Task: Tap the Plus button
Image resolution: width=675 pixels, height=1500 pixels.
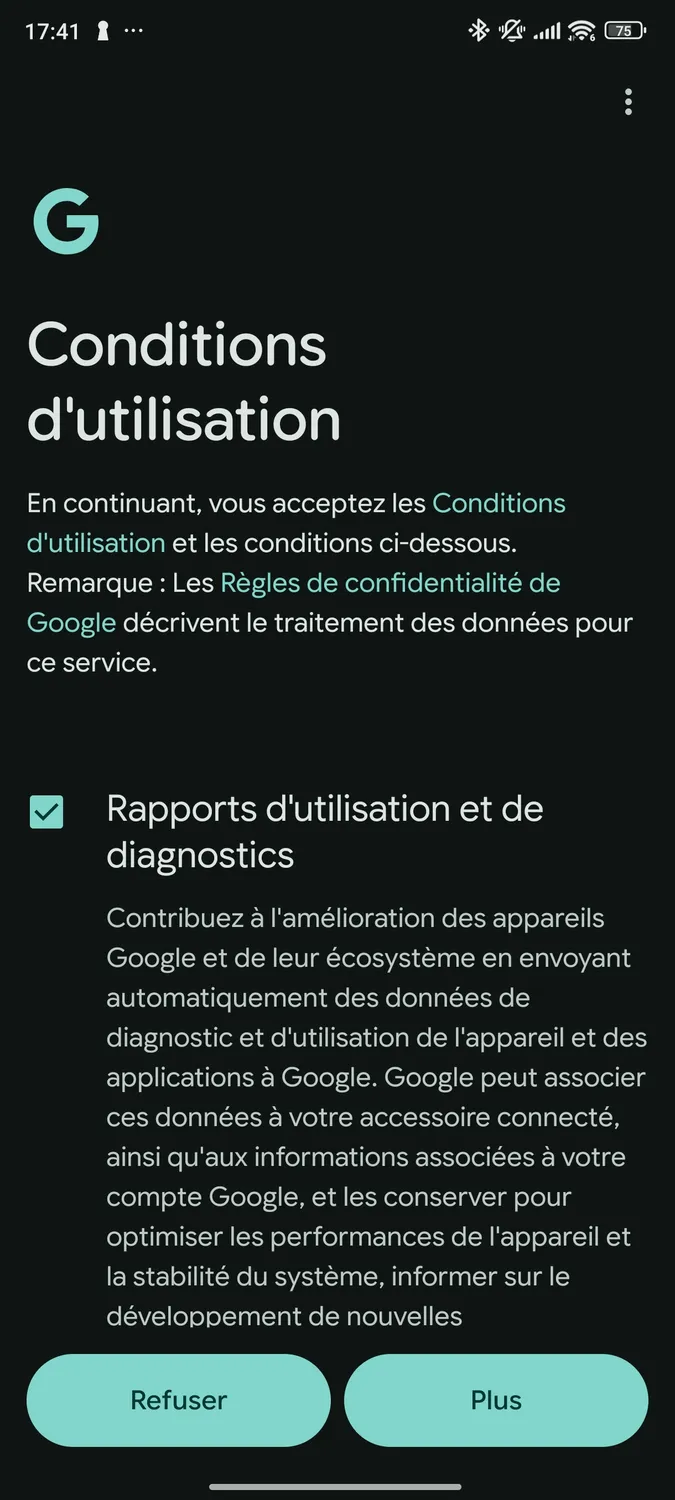Action: pos(496,1400)
